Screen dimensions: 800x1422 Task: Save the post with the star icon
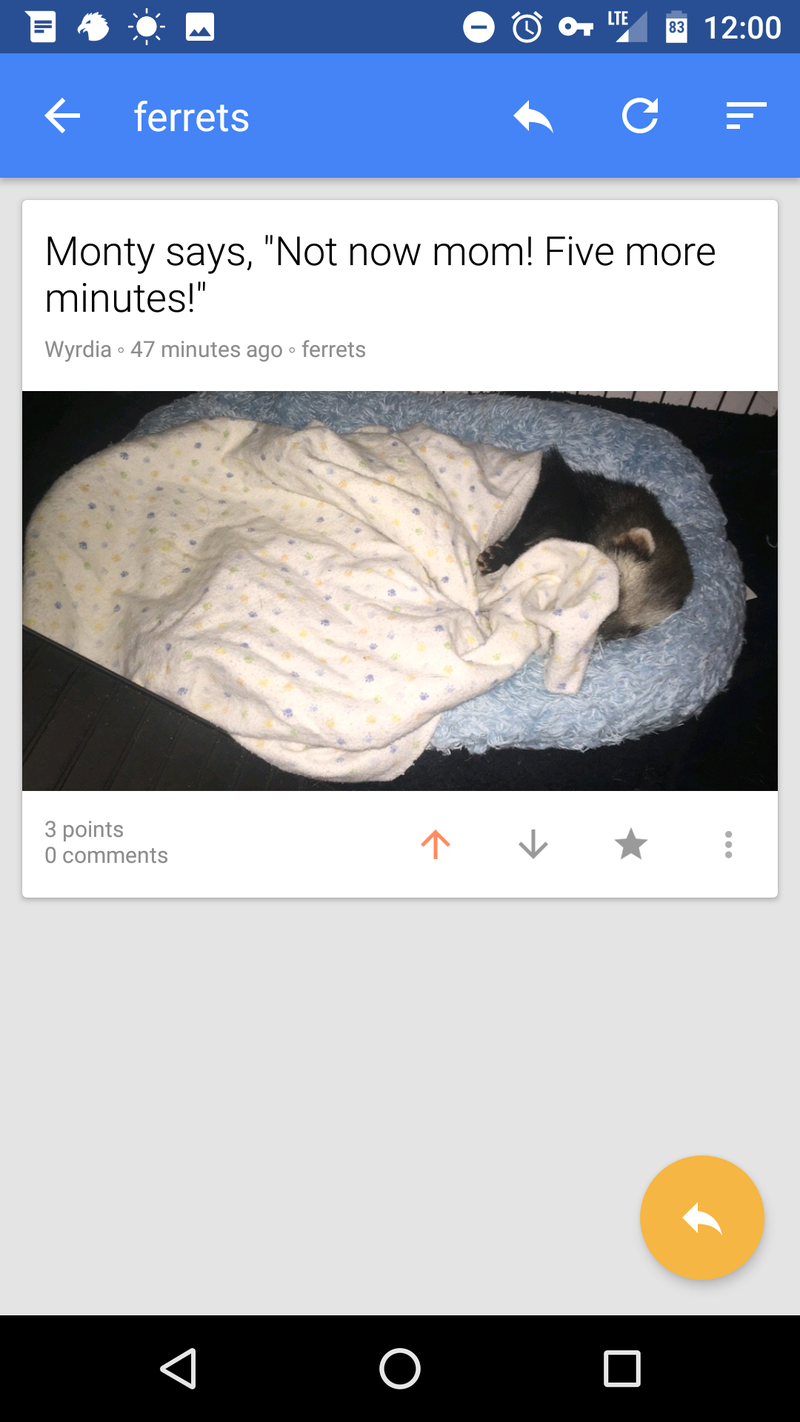click(631, 845)
